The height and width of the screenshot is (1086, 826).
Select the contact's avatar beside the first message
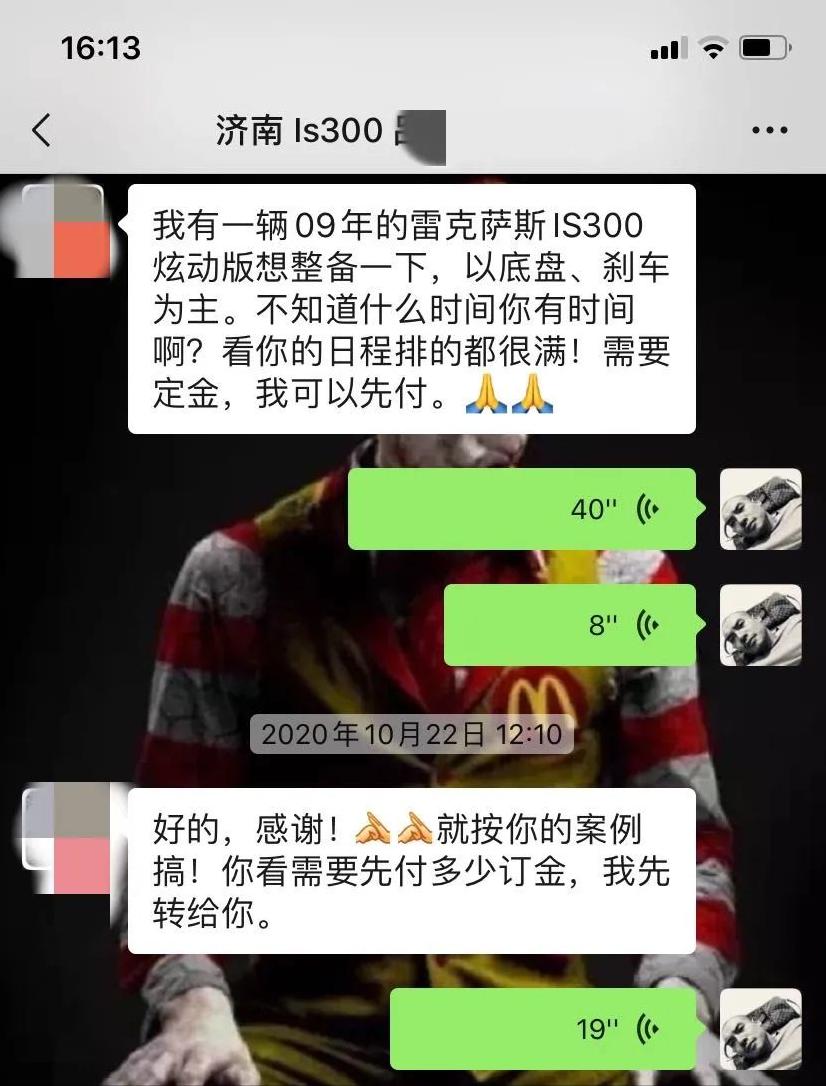click(62, 230)
